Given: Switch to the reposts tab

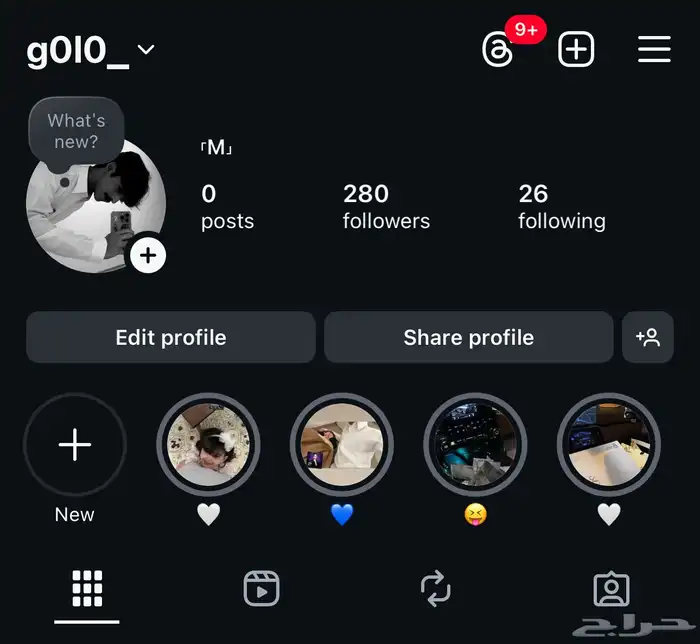Looking at the screenshot, I should [436, 588].
